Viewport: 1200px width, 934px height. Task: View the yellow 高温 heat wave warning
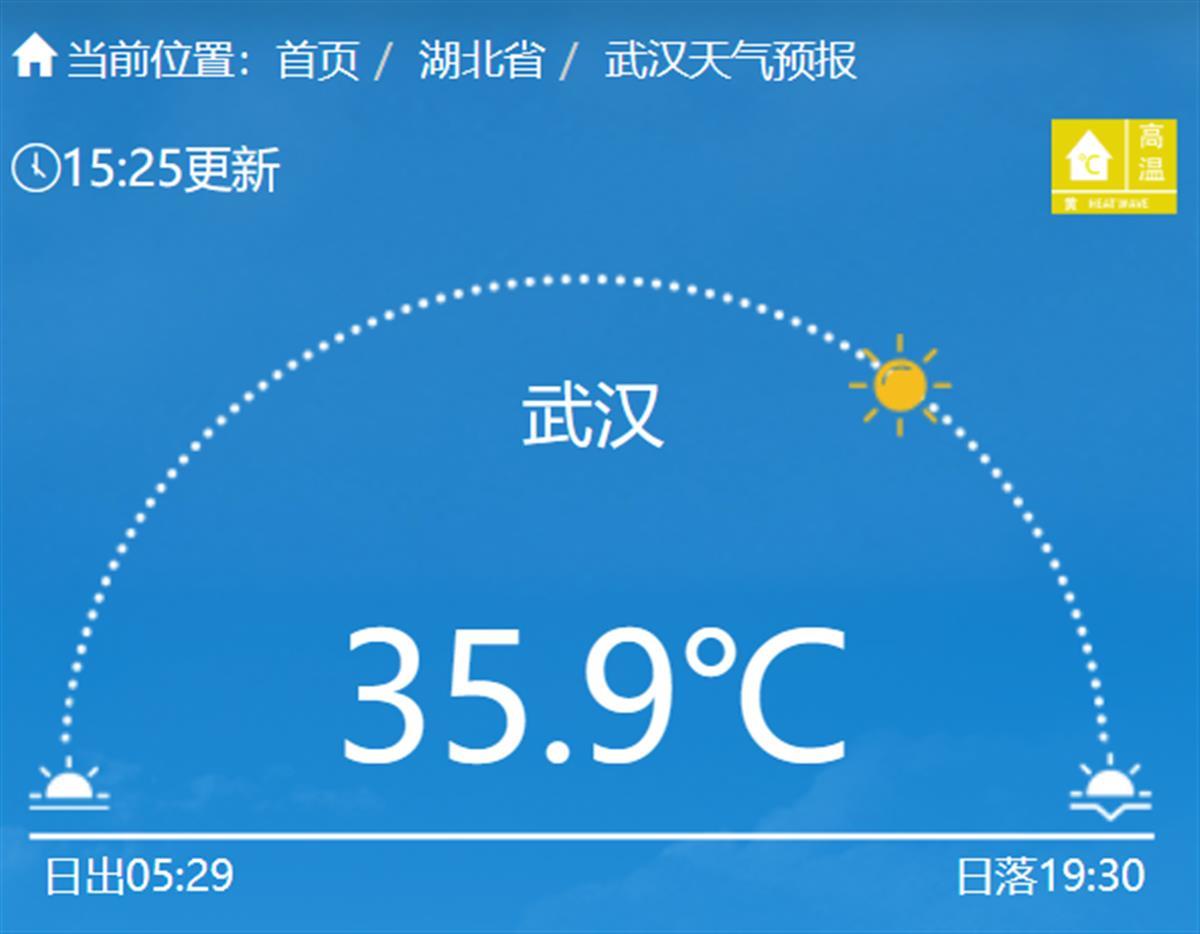[x=1113, y=166]
